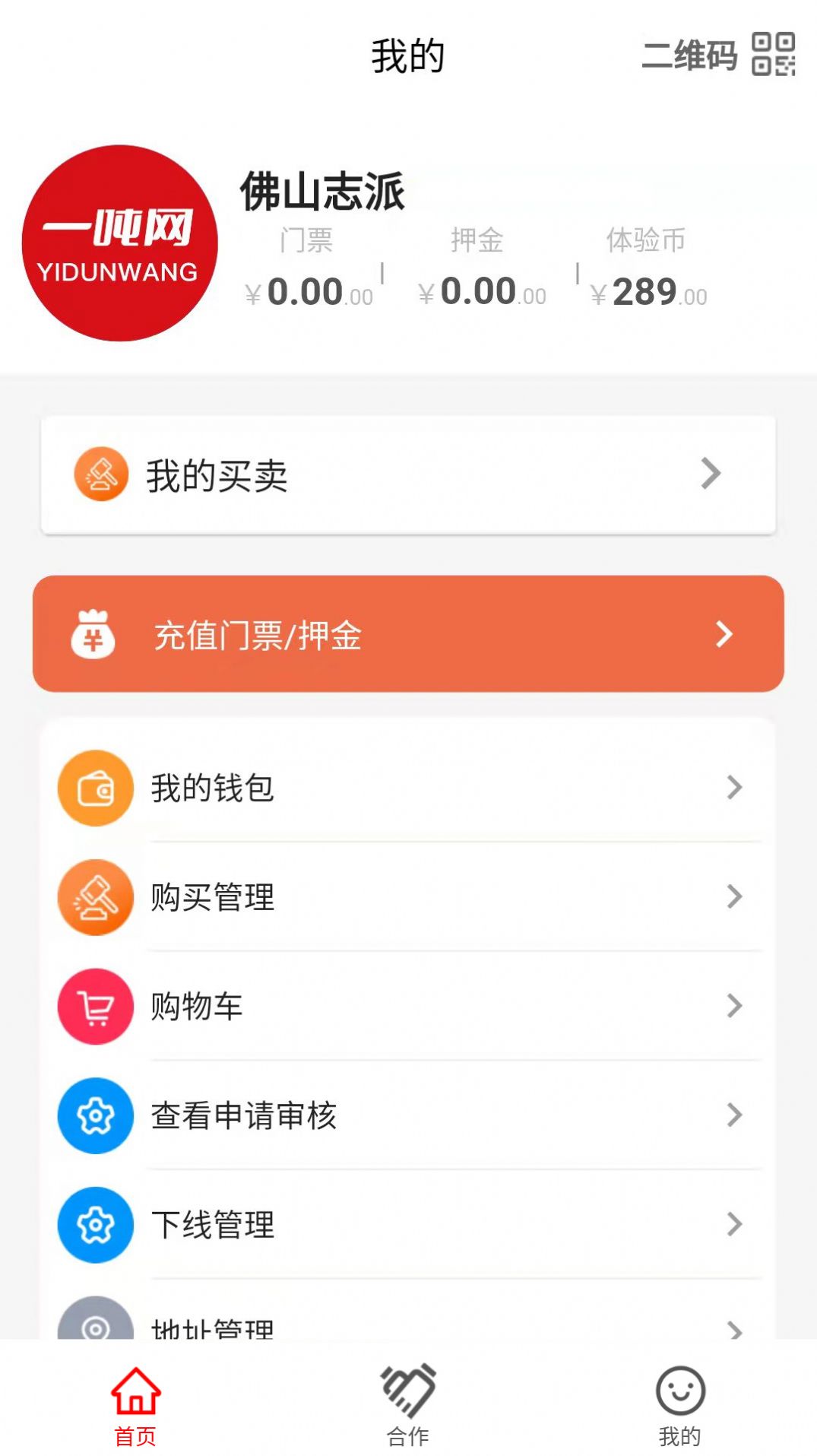Open the 二维码 QR code button
Image resolution: width=817 pixels, height=1456 pixels.
pos(719,55)
